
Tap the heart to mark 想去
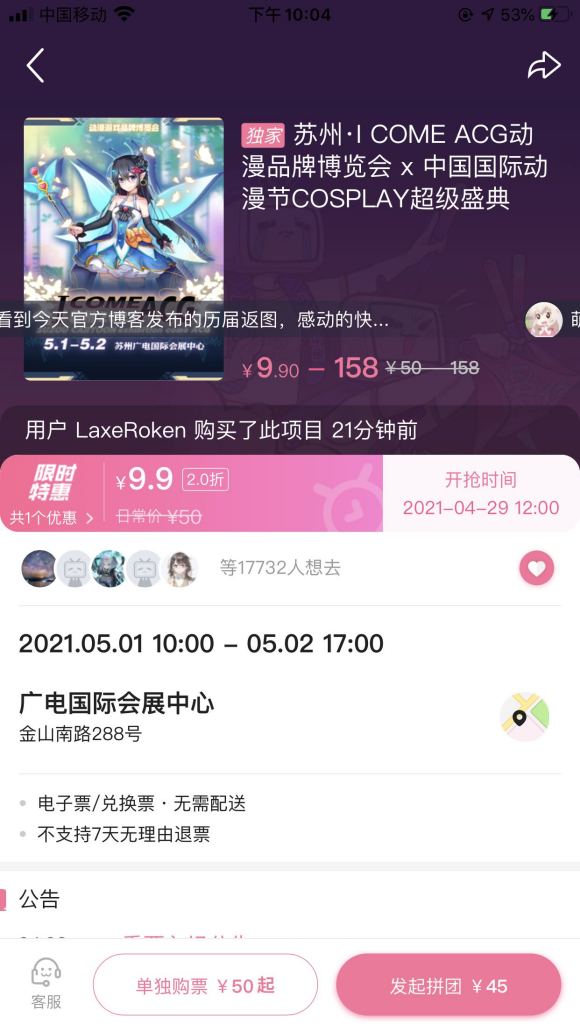pos(537,568)
